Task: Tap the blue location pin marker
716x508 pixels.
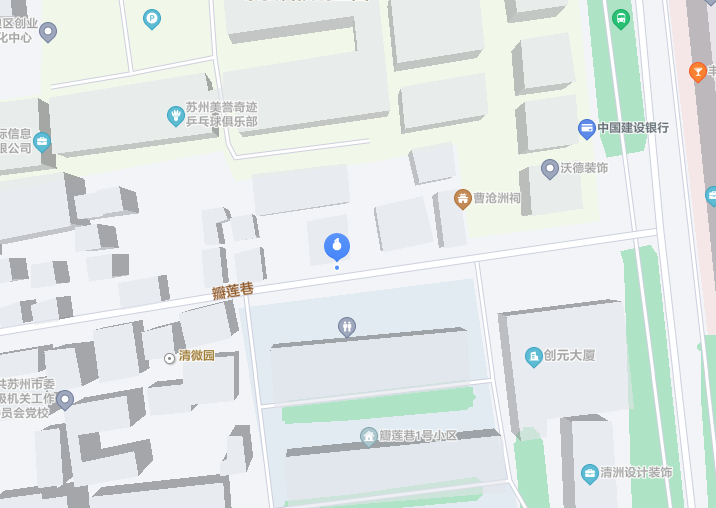Action: pyautogui.click(x=337, y=245)
